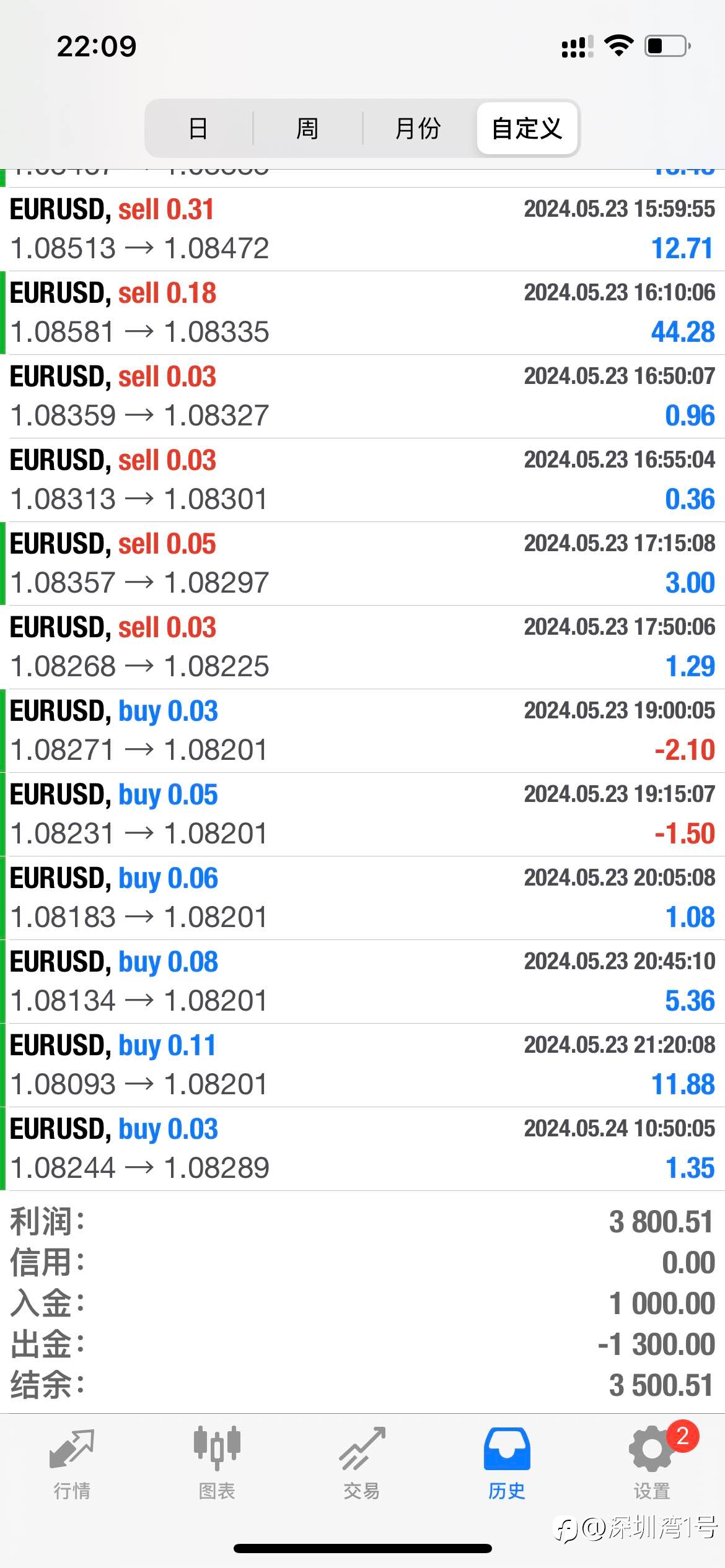Viewport: 725px width, 1568px height.
Task: Expand the EURUSD buy 0.08 trade
Action: [362, 982]
